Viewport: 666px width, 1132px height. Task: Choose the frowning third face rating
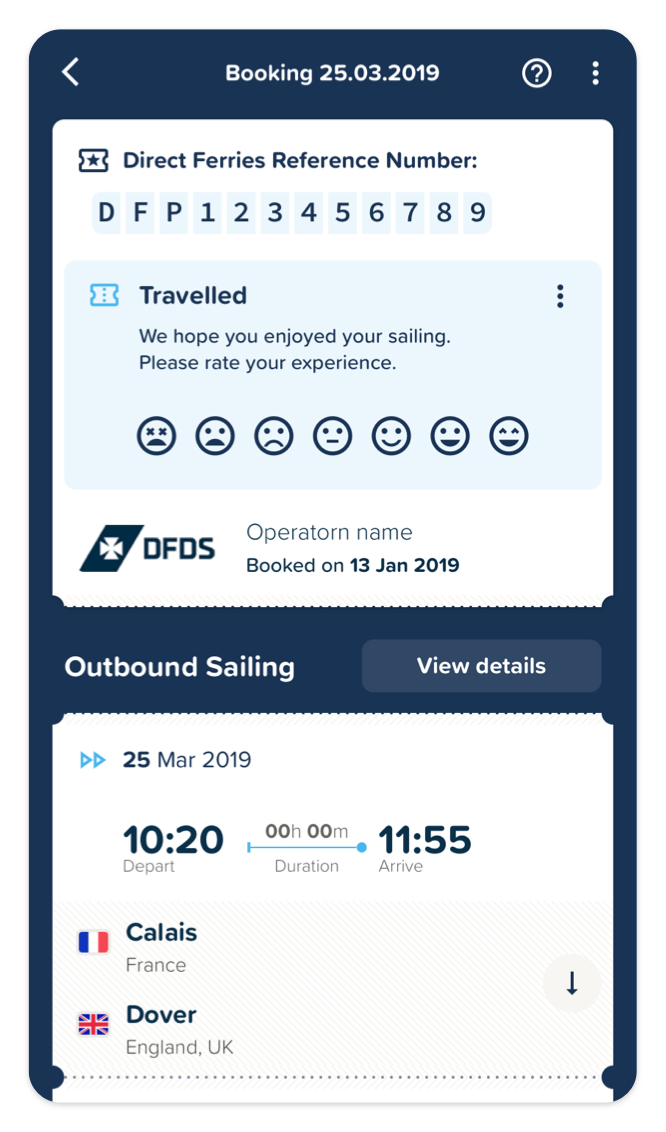274,436
